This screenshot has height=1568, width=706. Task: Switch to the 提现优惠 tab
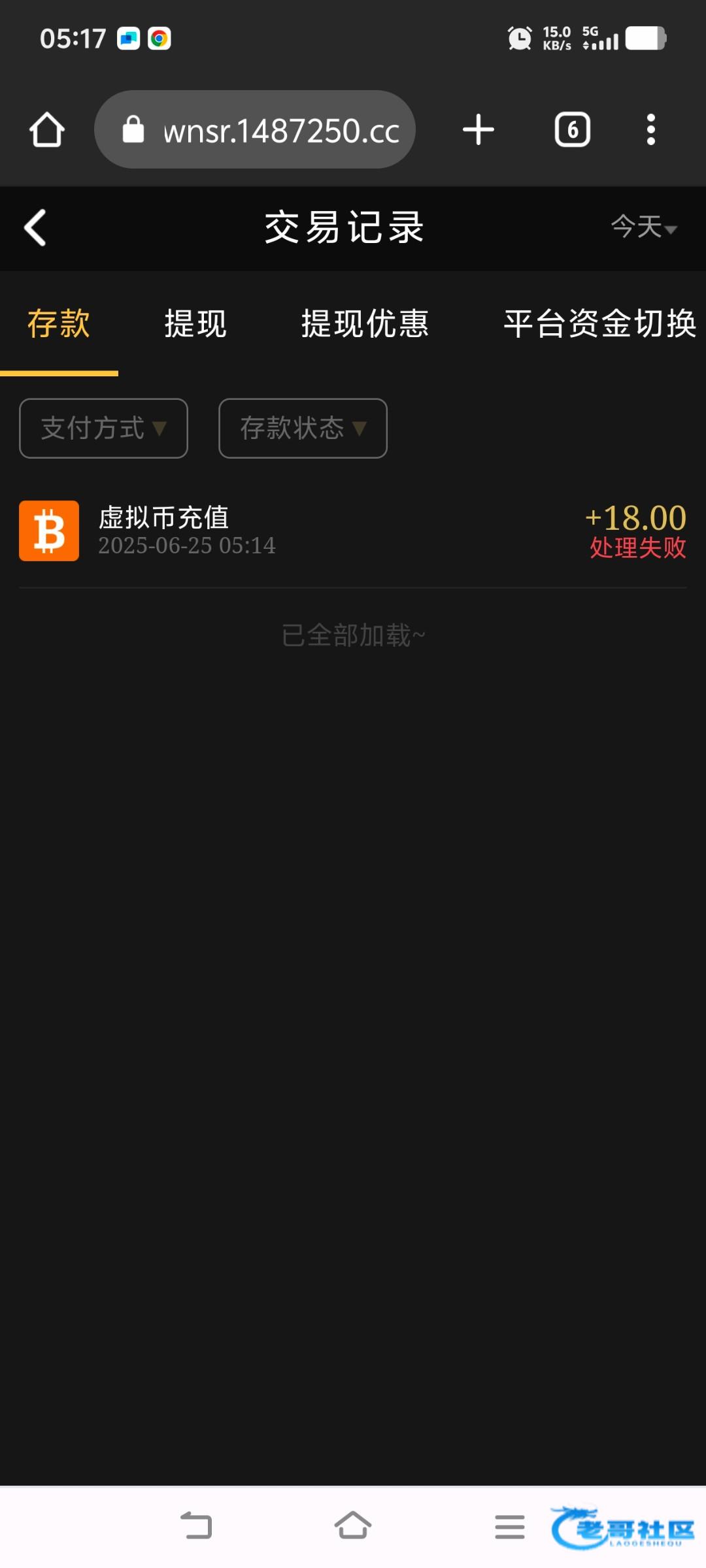coord(365,323)
